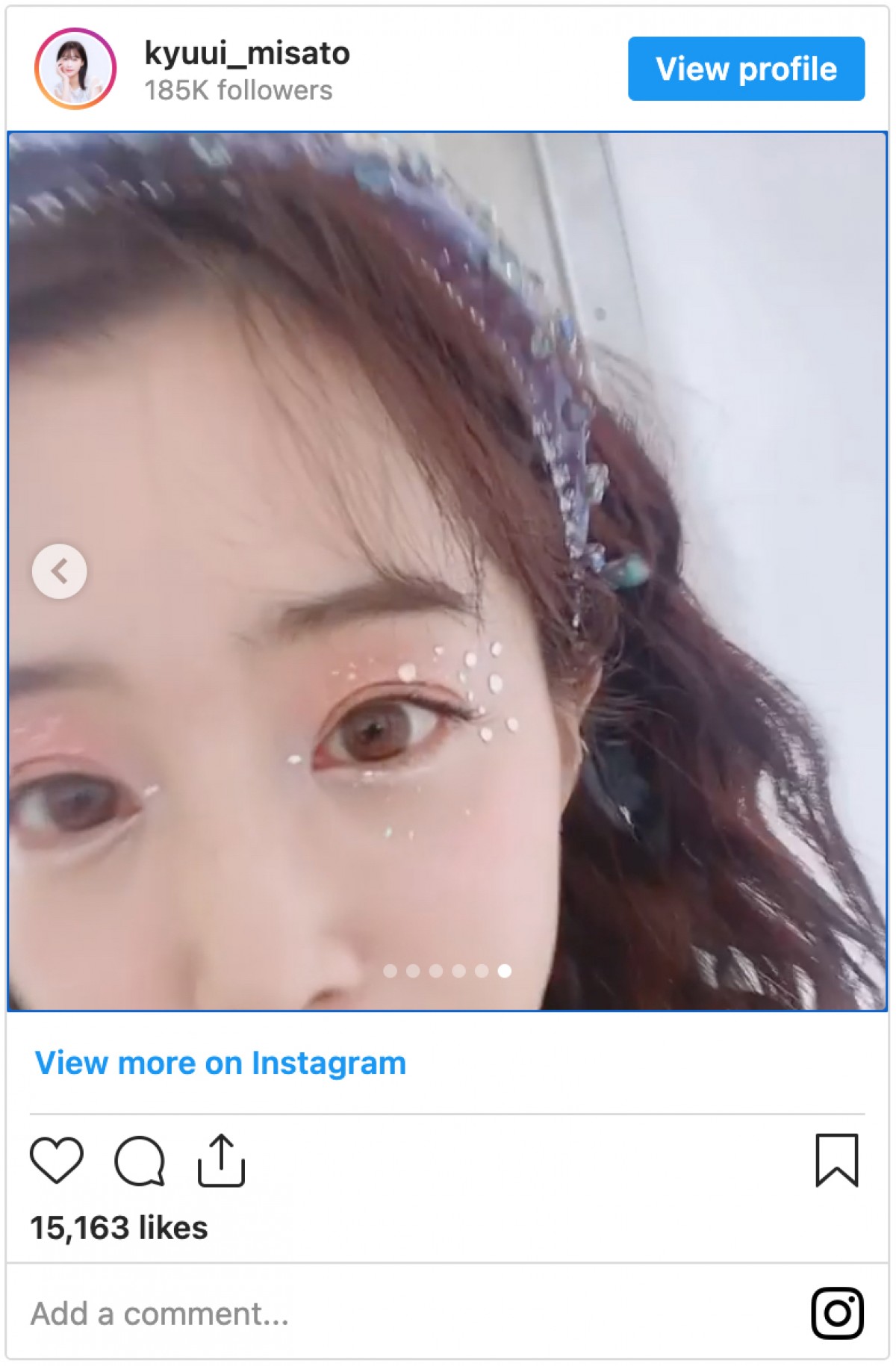Open the post photo
Screen dimensions: 896x1366
point(448,448)
